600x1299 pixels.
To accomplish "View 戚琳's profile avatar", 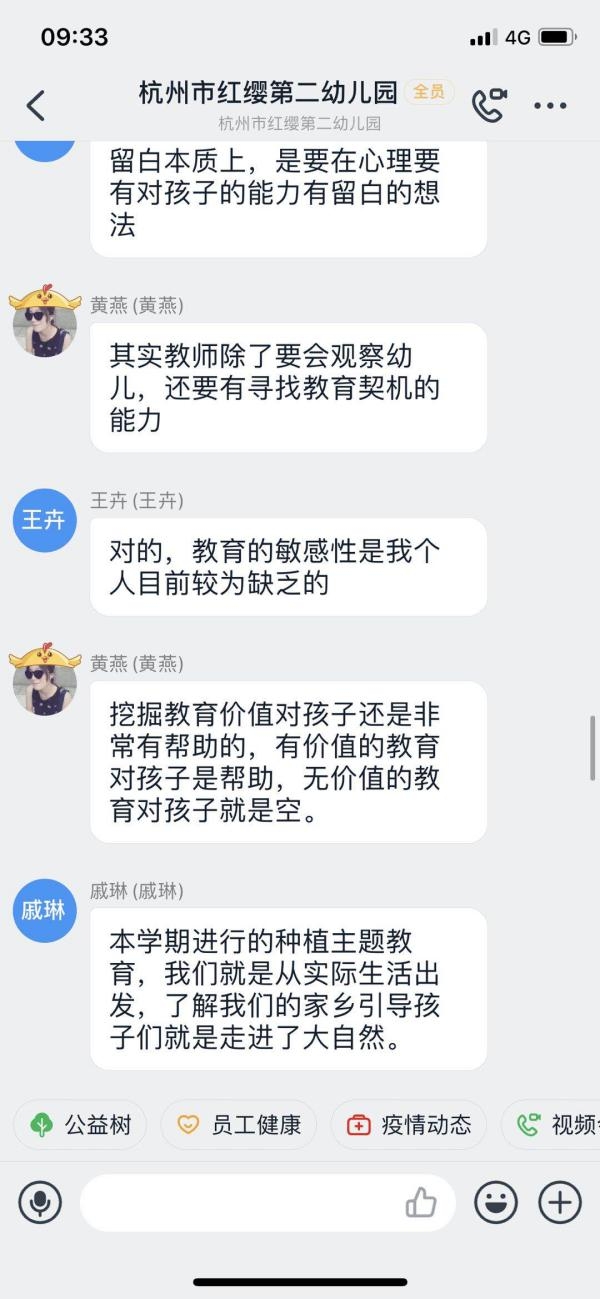I will 44,911.
